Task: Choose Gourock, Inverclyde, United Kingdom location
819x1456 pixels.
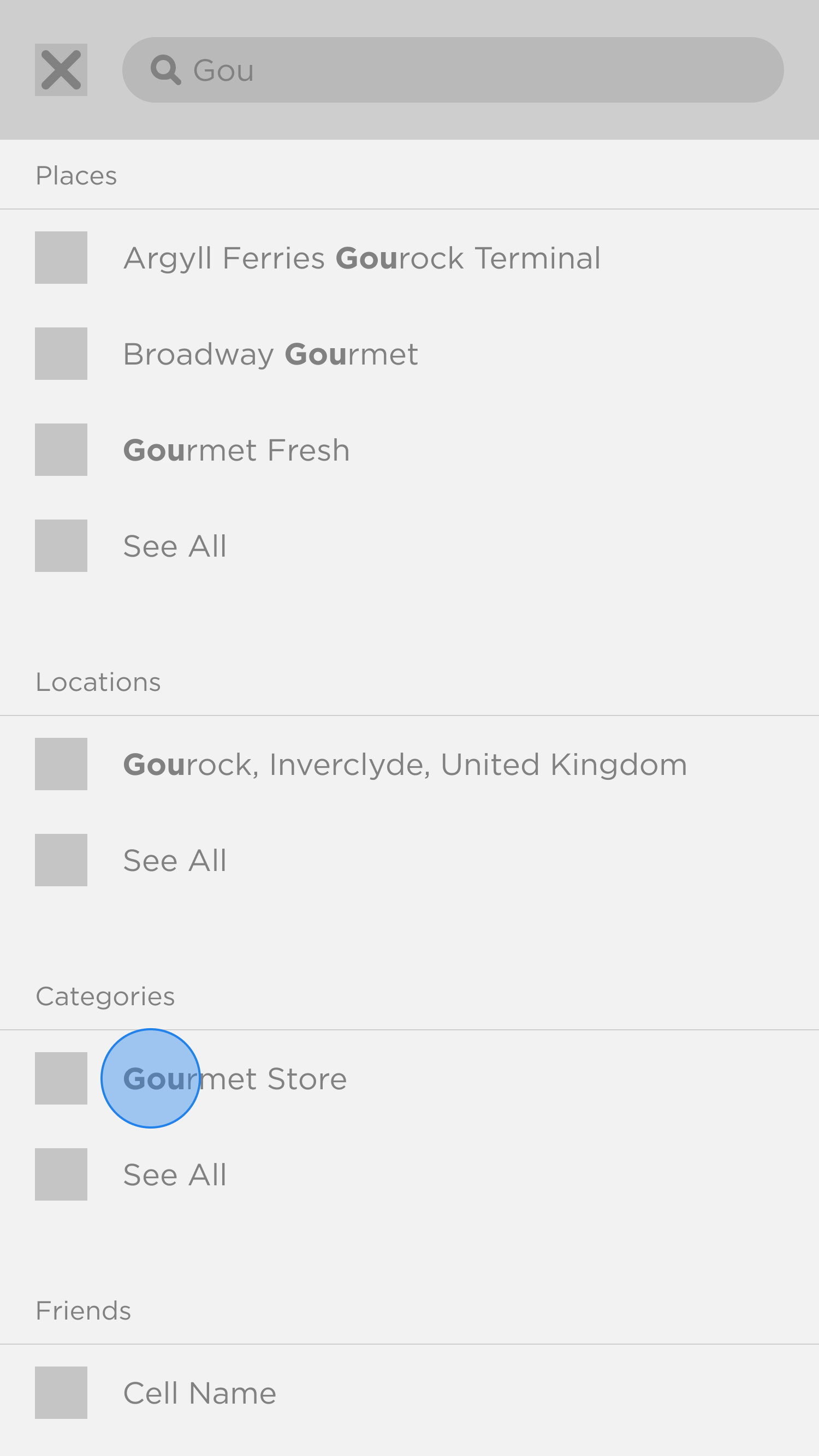Action: click(405, 764)
